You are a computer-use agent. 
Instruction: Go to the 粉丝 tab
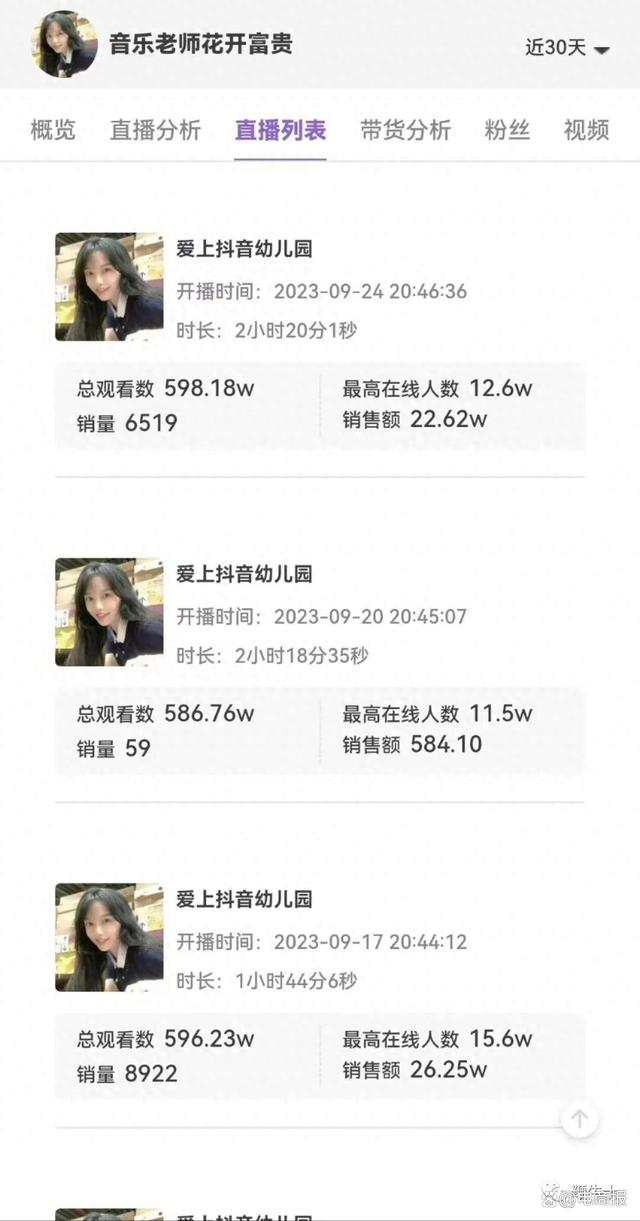(507, 130)
